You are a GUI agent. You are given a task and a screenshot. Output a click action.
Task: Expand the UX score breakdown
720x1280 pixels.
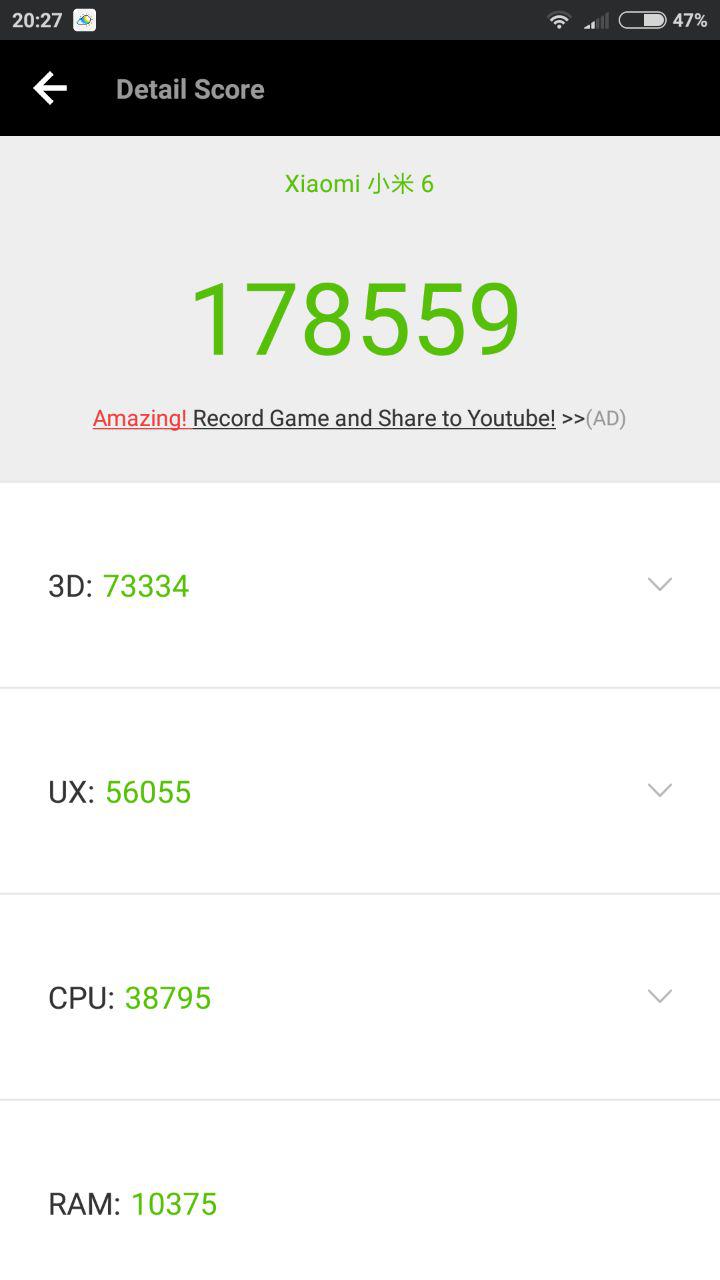click(659, 791)
